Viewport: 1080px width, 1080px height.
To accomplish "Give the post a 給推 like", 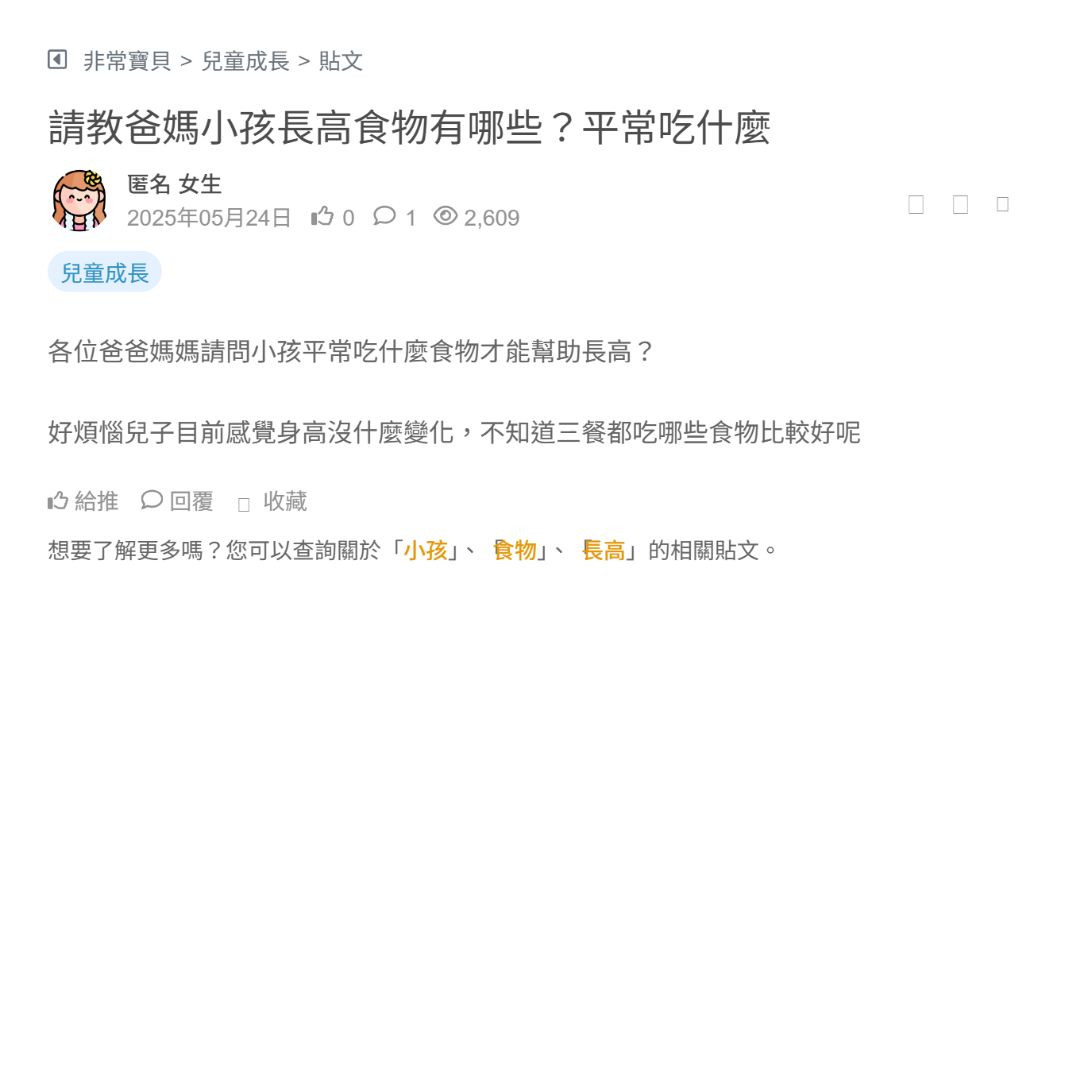I will click(83, 501).
